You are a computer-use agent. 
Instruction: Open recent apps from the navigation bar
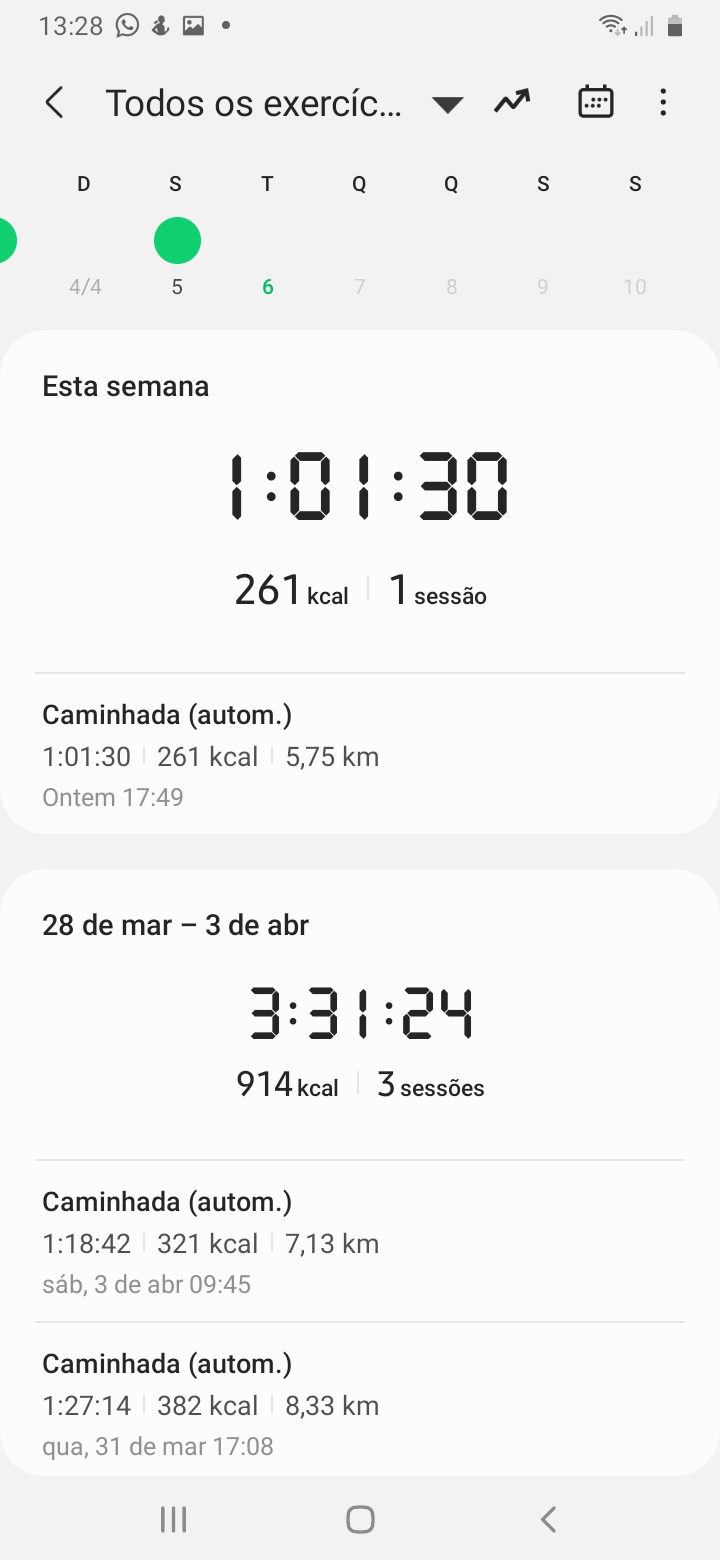pyautogui.click(x=174, y=1520)
